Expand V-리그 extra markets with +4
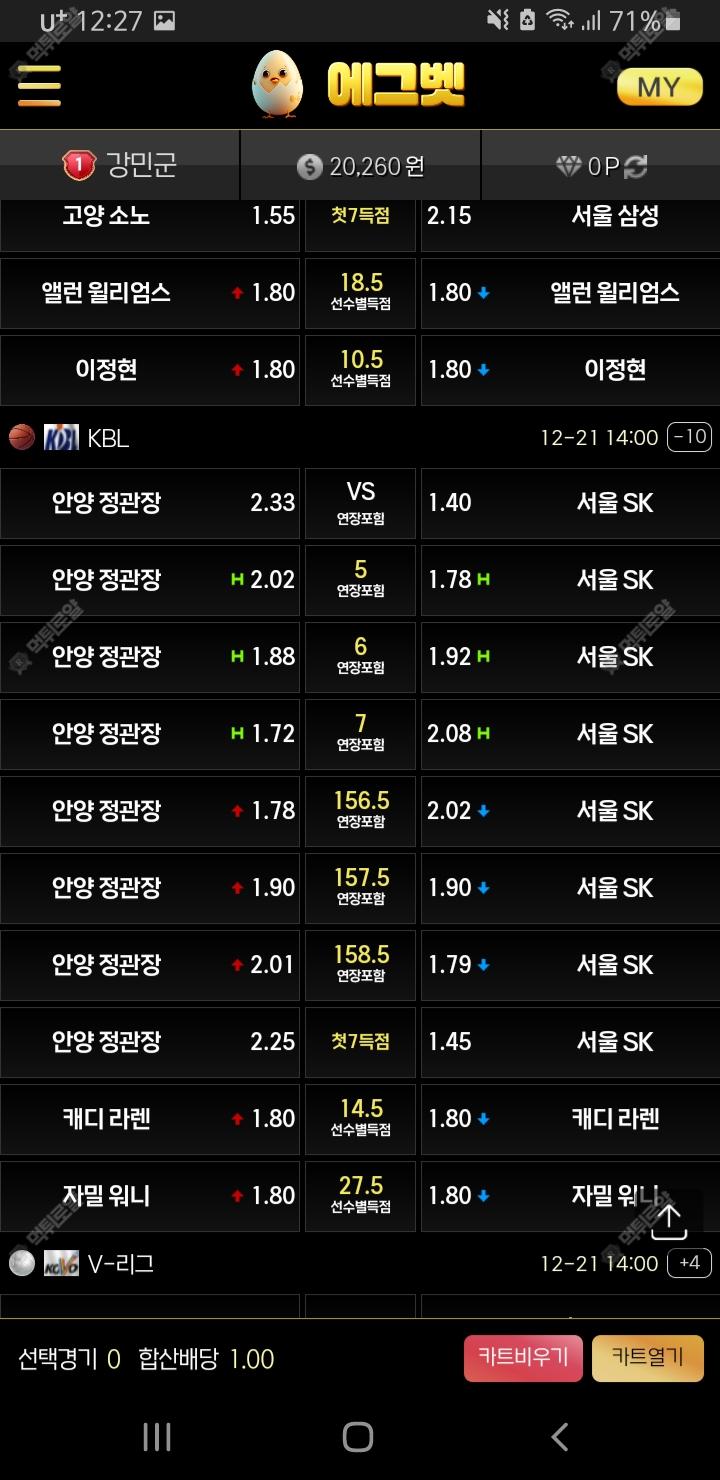This screenshot has width=720, height=1480. [x=689, y=1263]
